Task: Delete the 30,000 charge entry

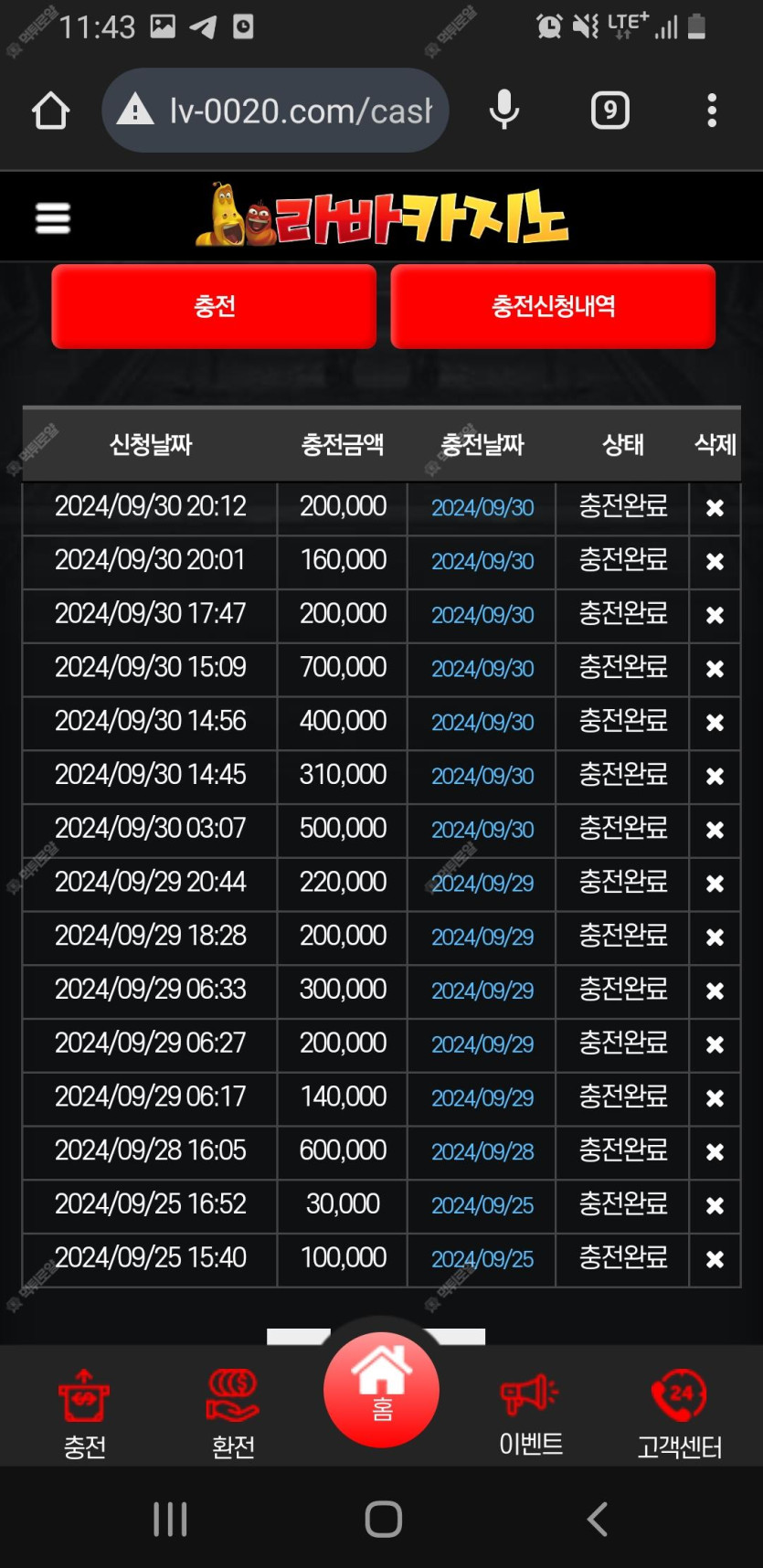Action: pos(715,1206)
